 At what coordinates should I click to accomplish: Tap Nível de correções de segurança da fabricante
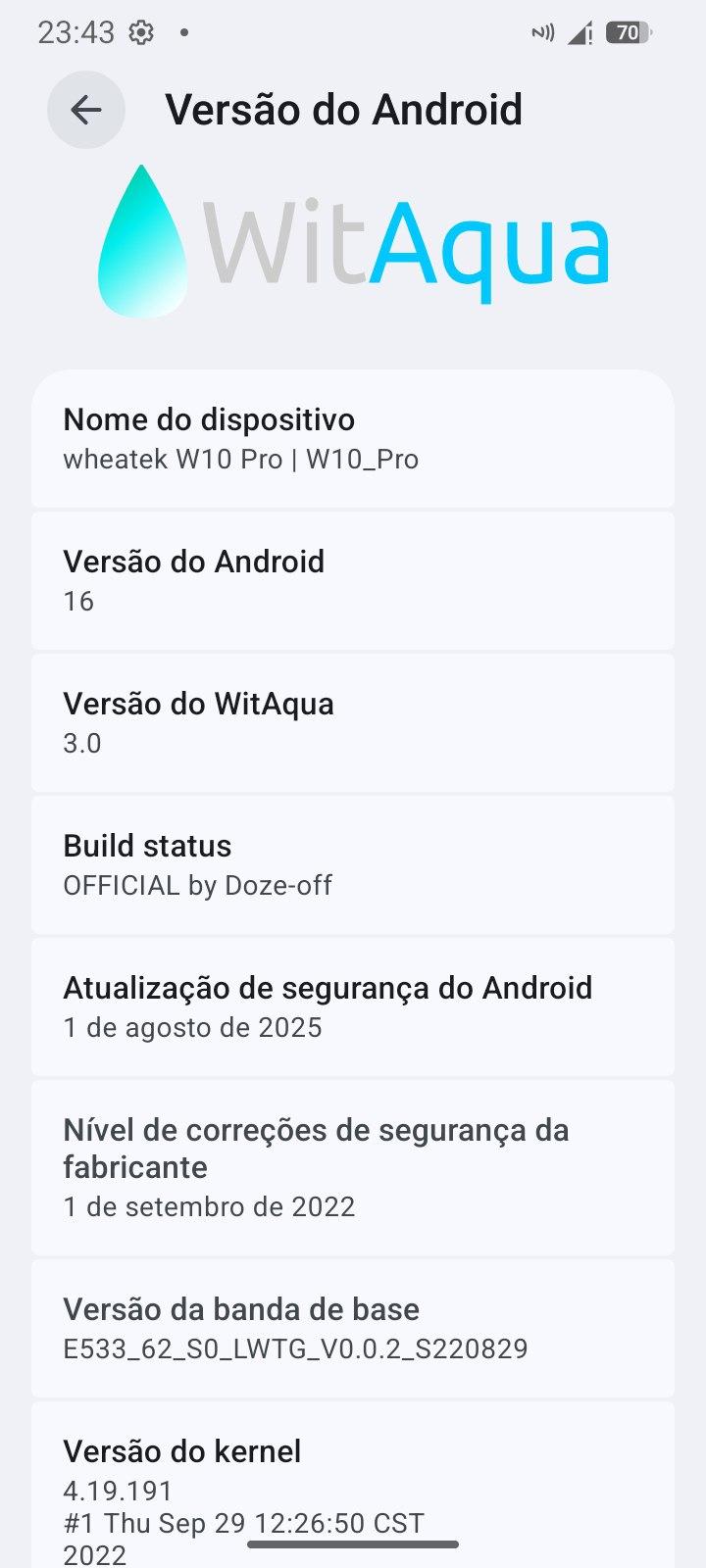pos(353,1167)
